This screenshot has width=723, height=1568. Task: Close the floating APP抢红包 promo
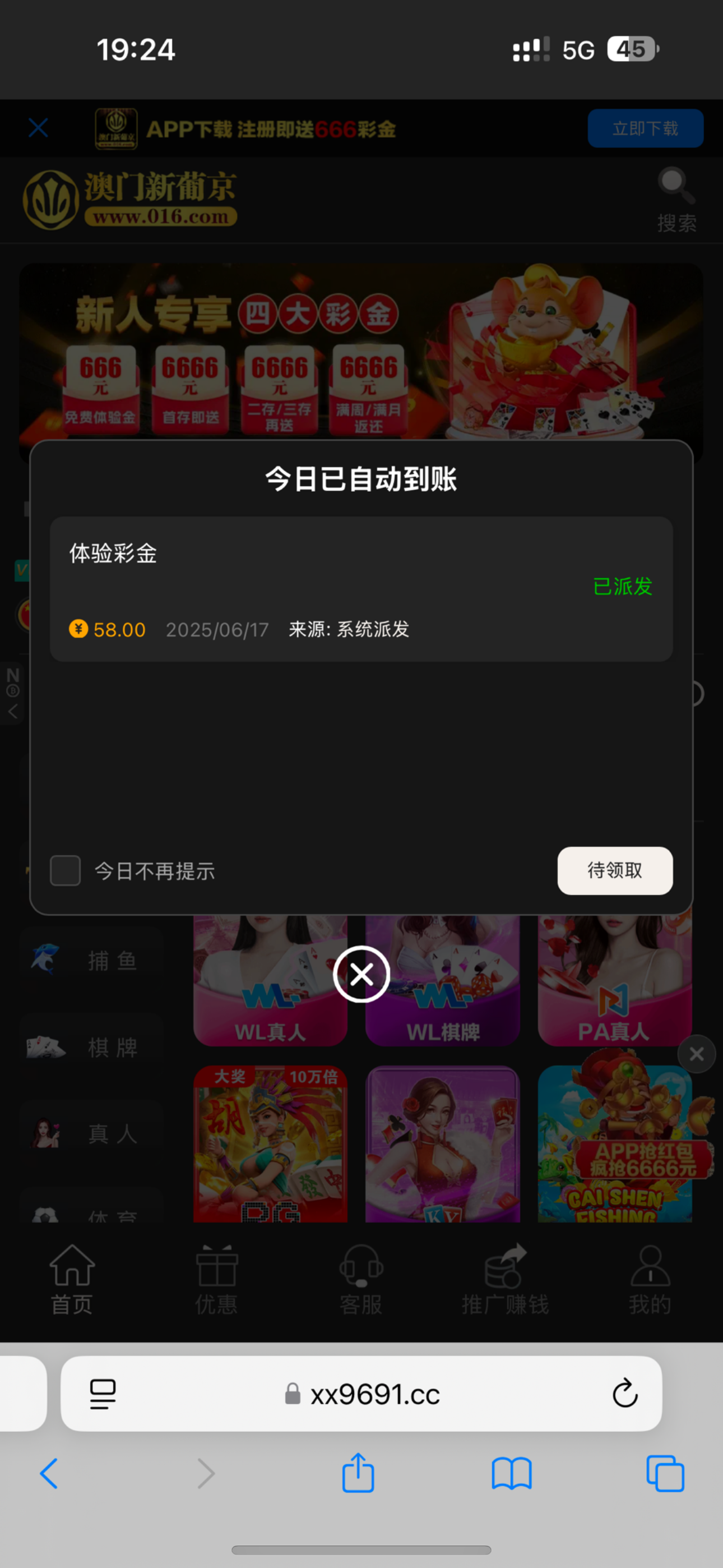(696, 1054)
